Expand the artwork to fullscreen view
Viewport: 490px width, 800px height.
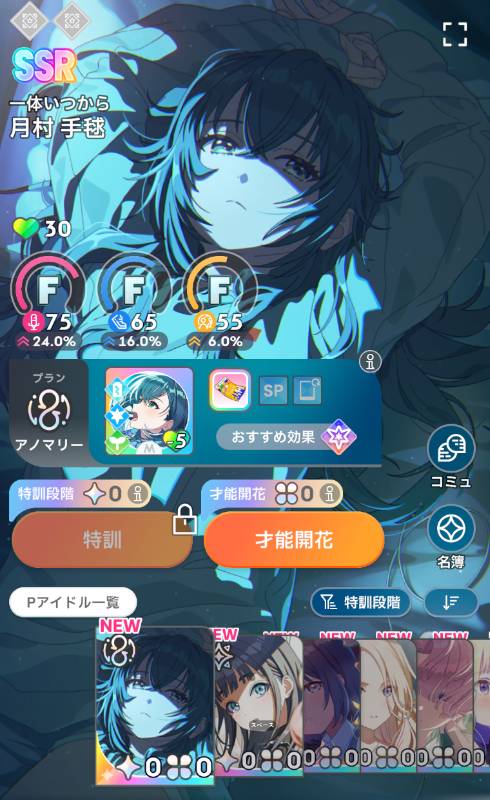tap(454, 34)
